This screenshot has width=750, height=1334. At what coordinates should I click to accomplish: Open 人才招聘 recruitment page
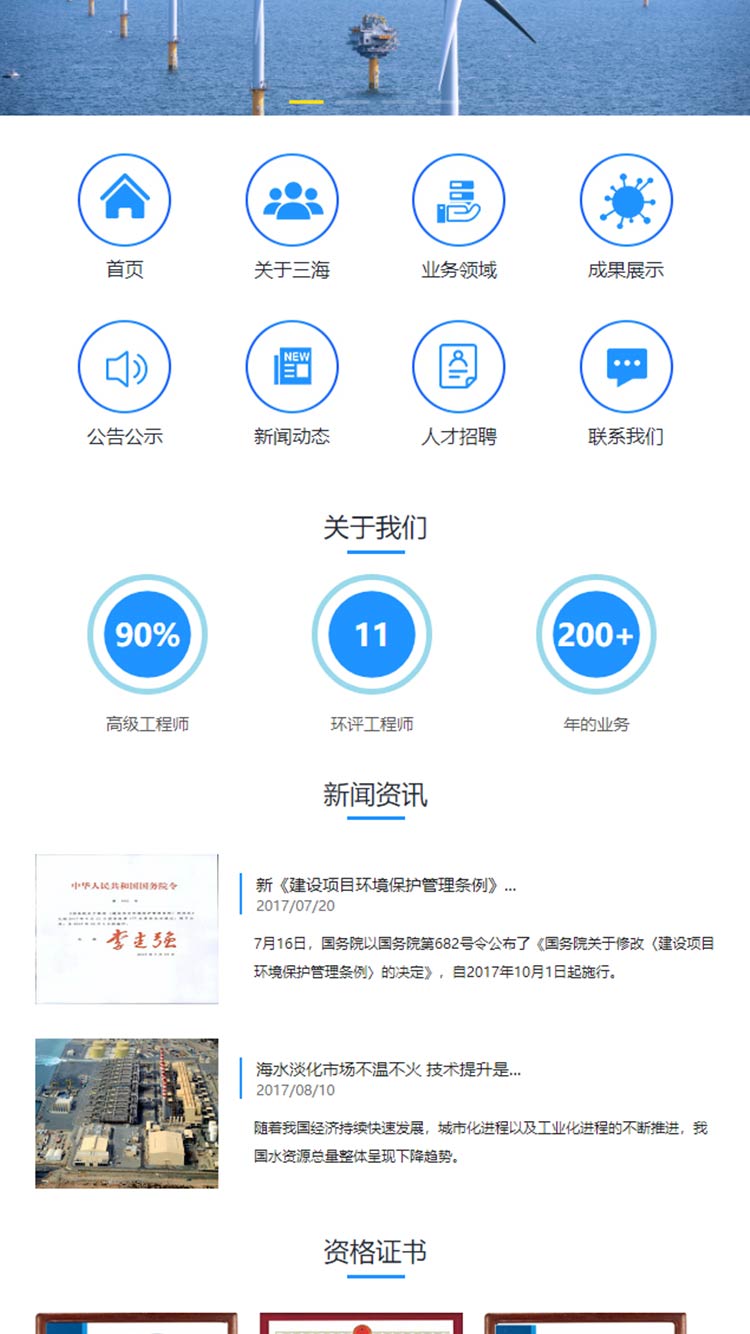pyautogui.click(x=459, y=367)
